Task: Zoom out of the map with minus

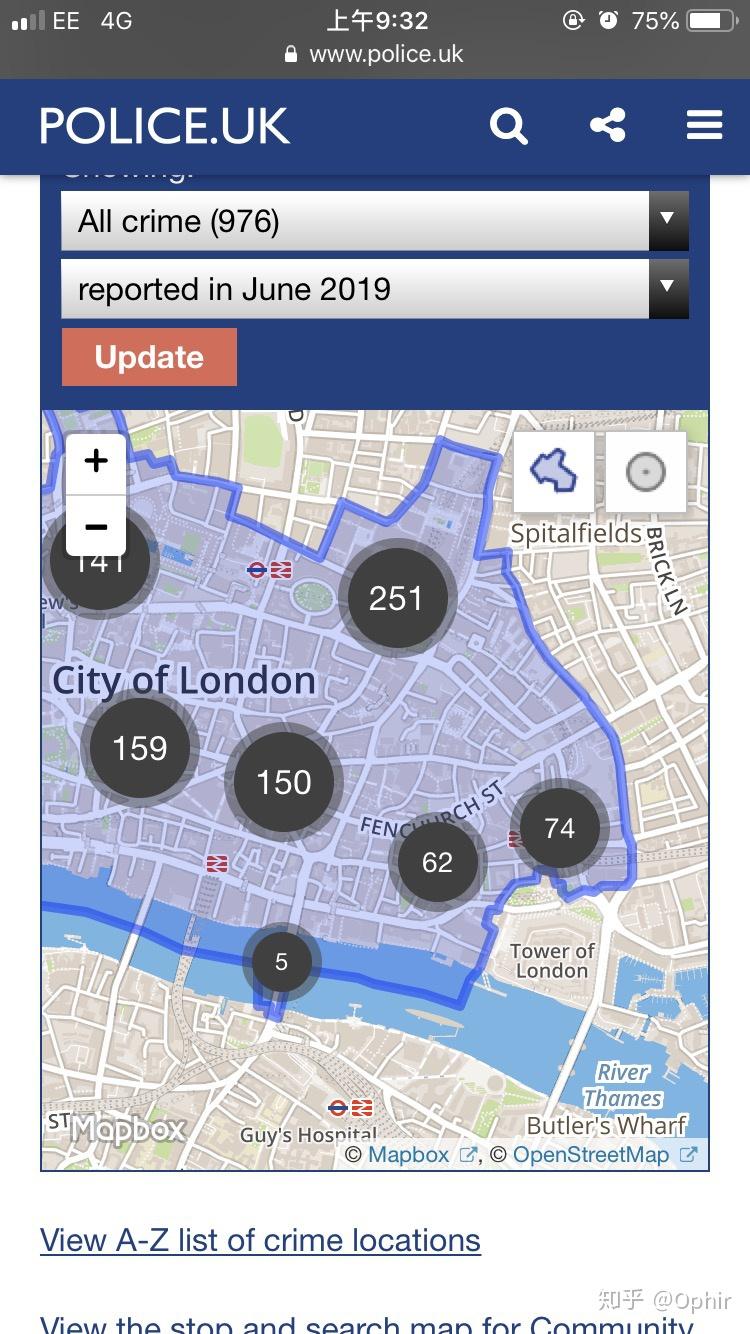Action: pyautogui.click(x=96, y=526)
